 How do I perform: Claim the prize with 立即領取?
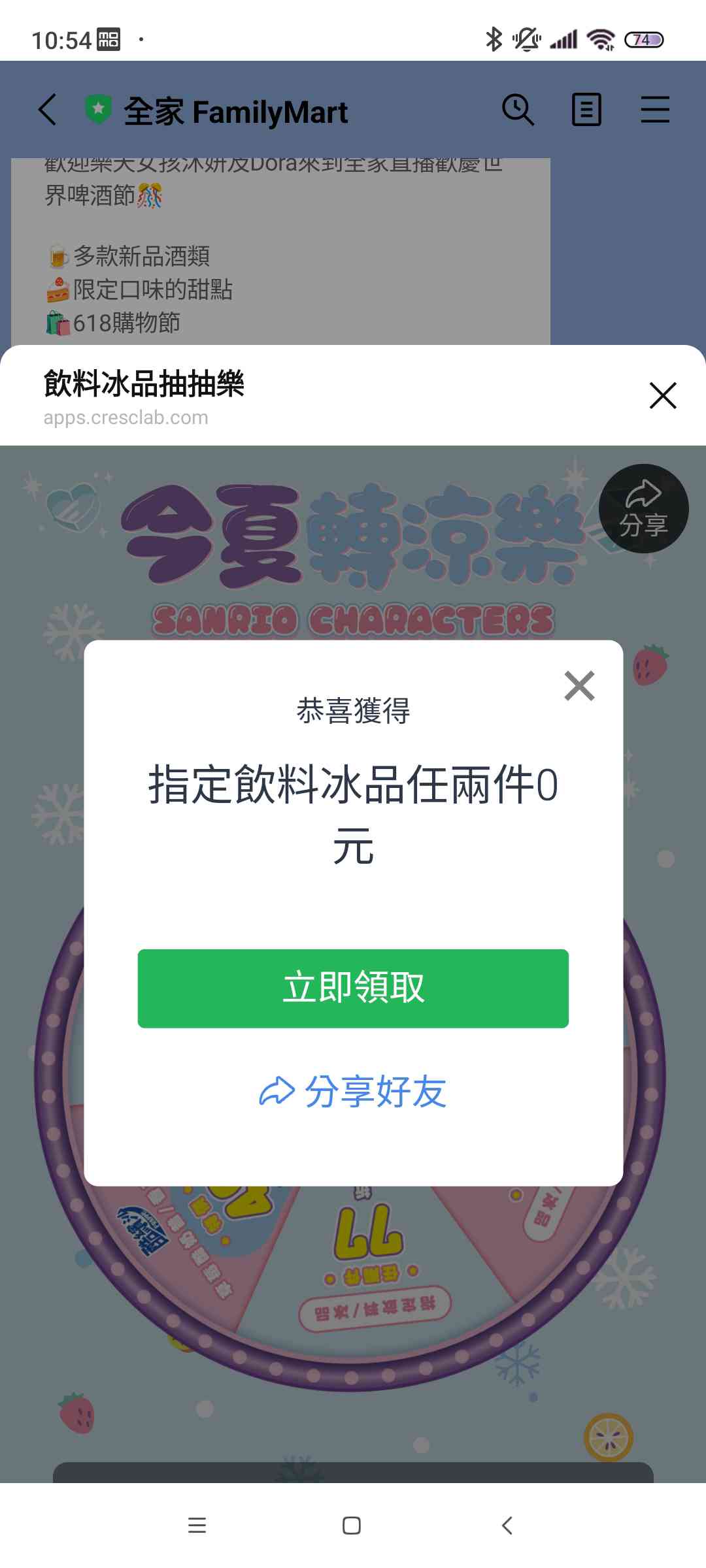[353, 988]
